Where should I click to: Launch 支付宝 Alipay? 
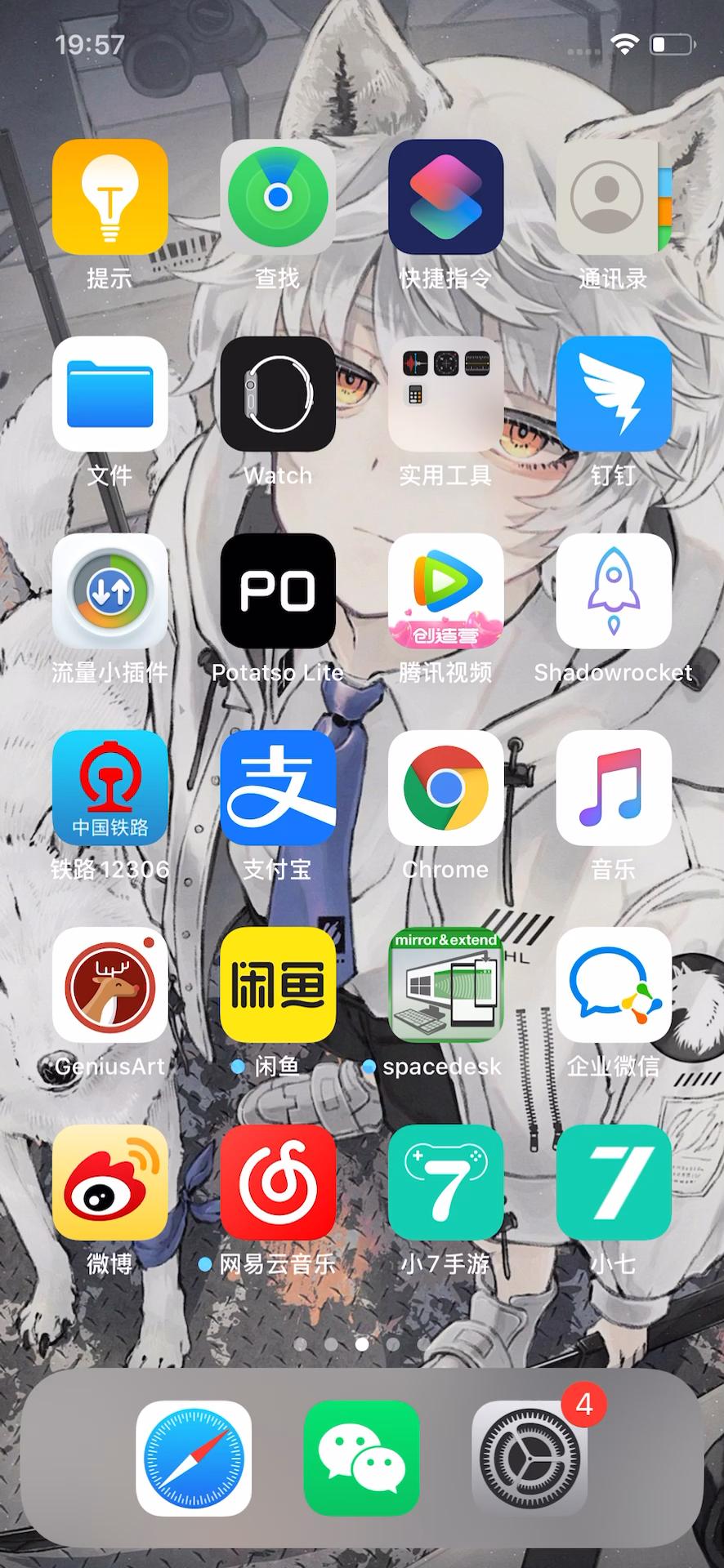click(278, 787)
